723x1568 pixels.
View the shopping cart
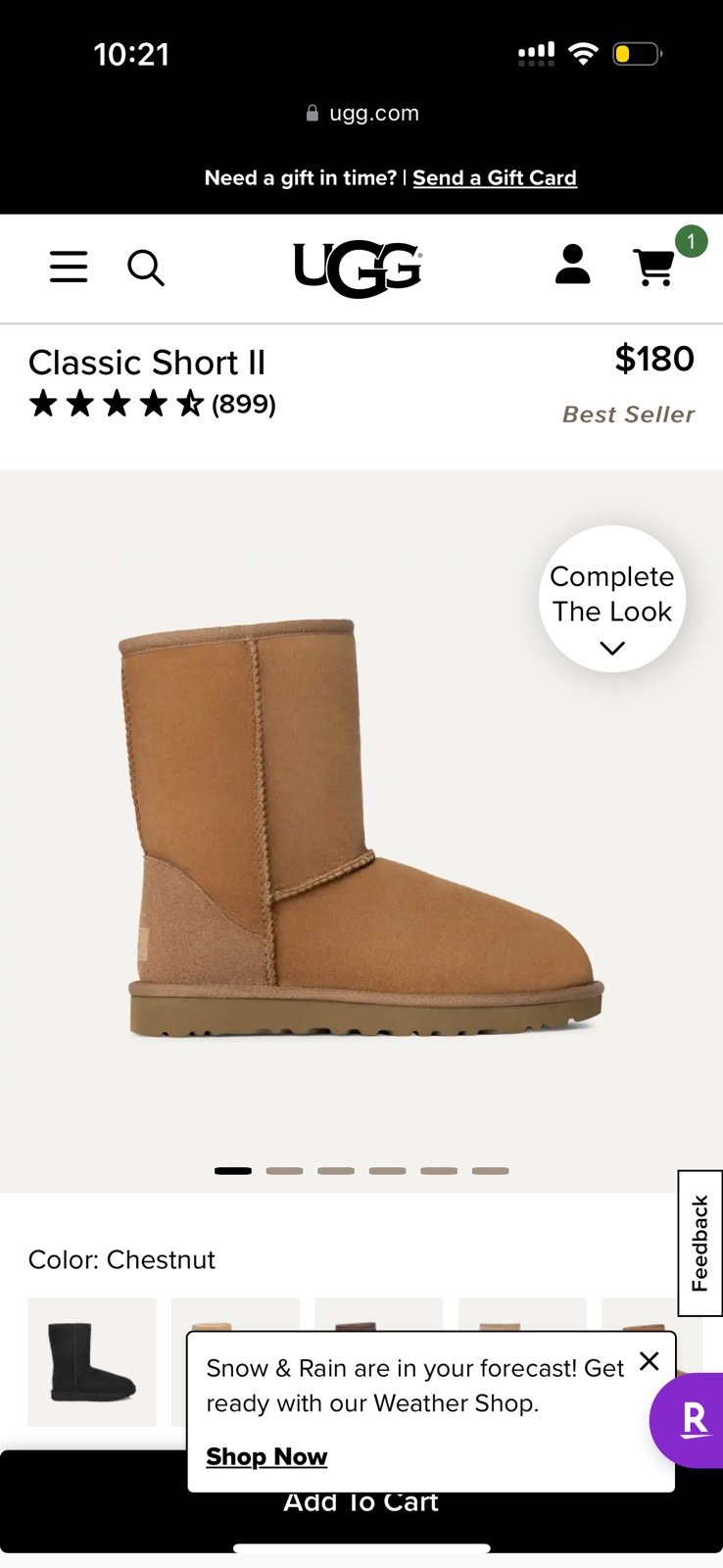(654, 267)
